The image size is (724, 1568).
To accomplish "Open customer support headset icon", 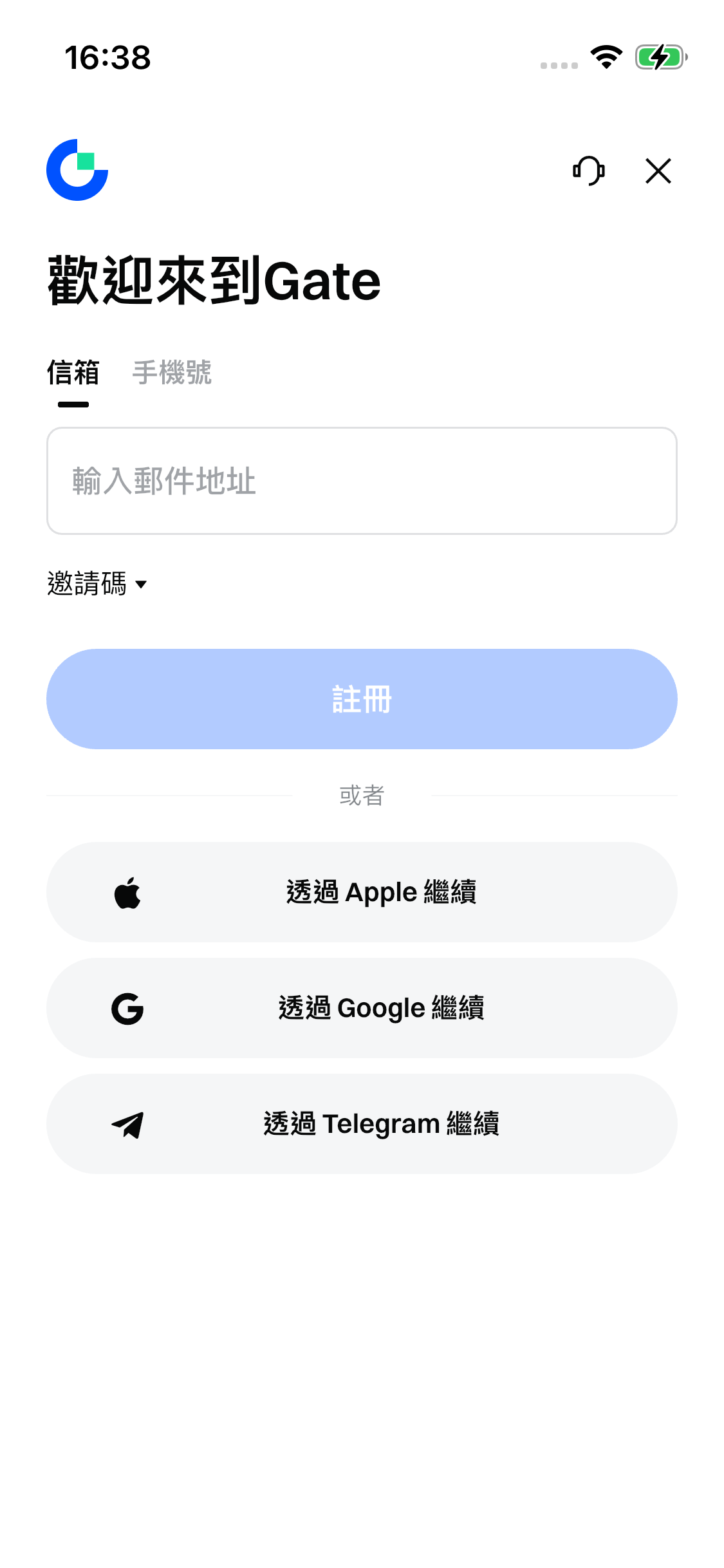I will tap(588, 171).
